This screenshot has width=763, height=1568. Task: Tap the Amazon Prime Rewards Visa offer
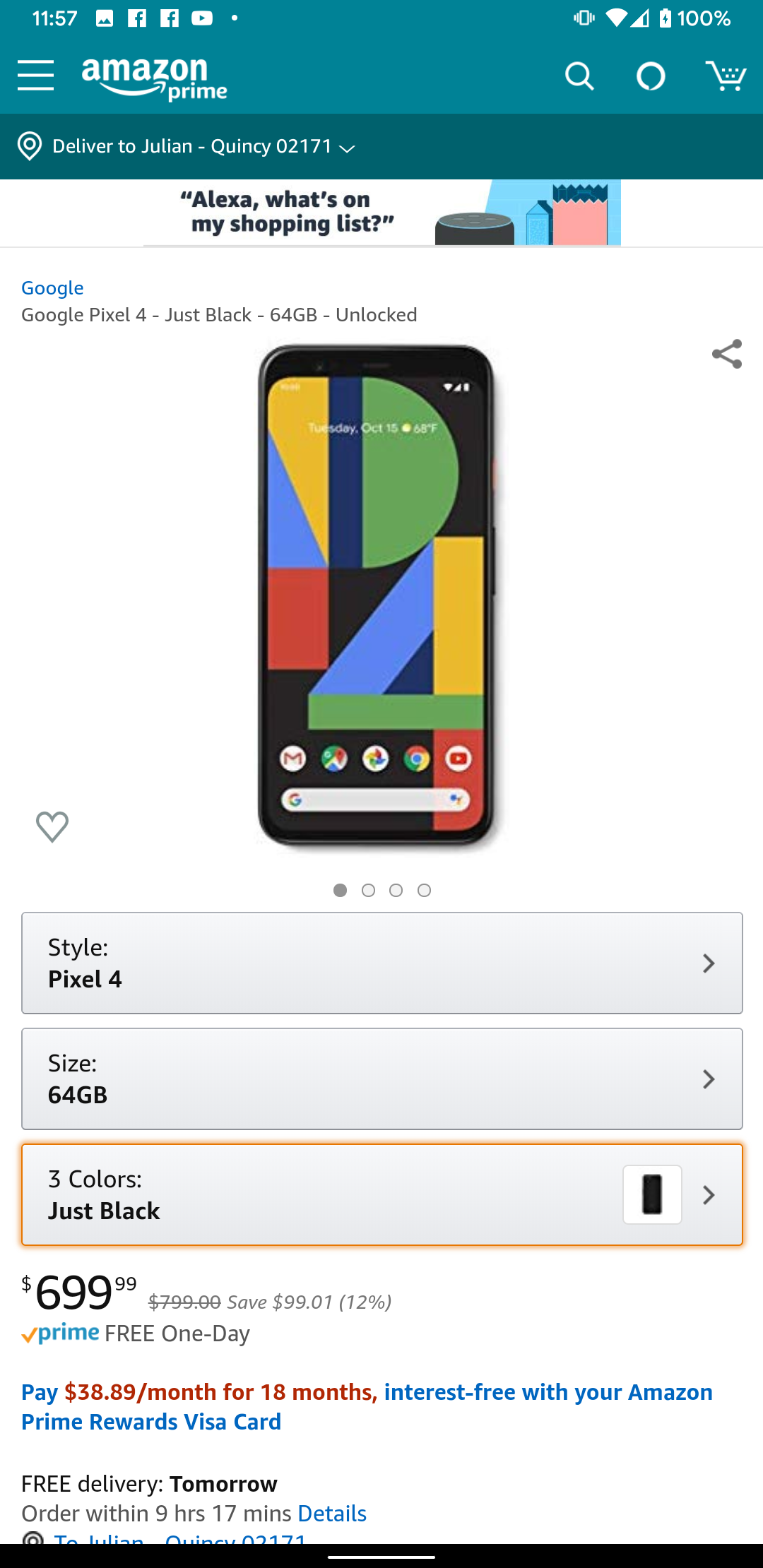click(366, 1406)
